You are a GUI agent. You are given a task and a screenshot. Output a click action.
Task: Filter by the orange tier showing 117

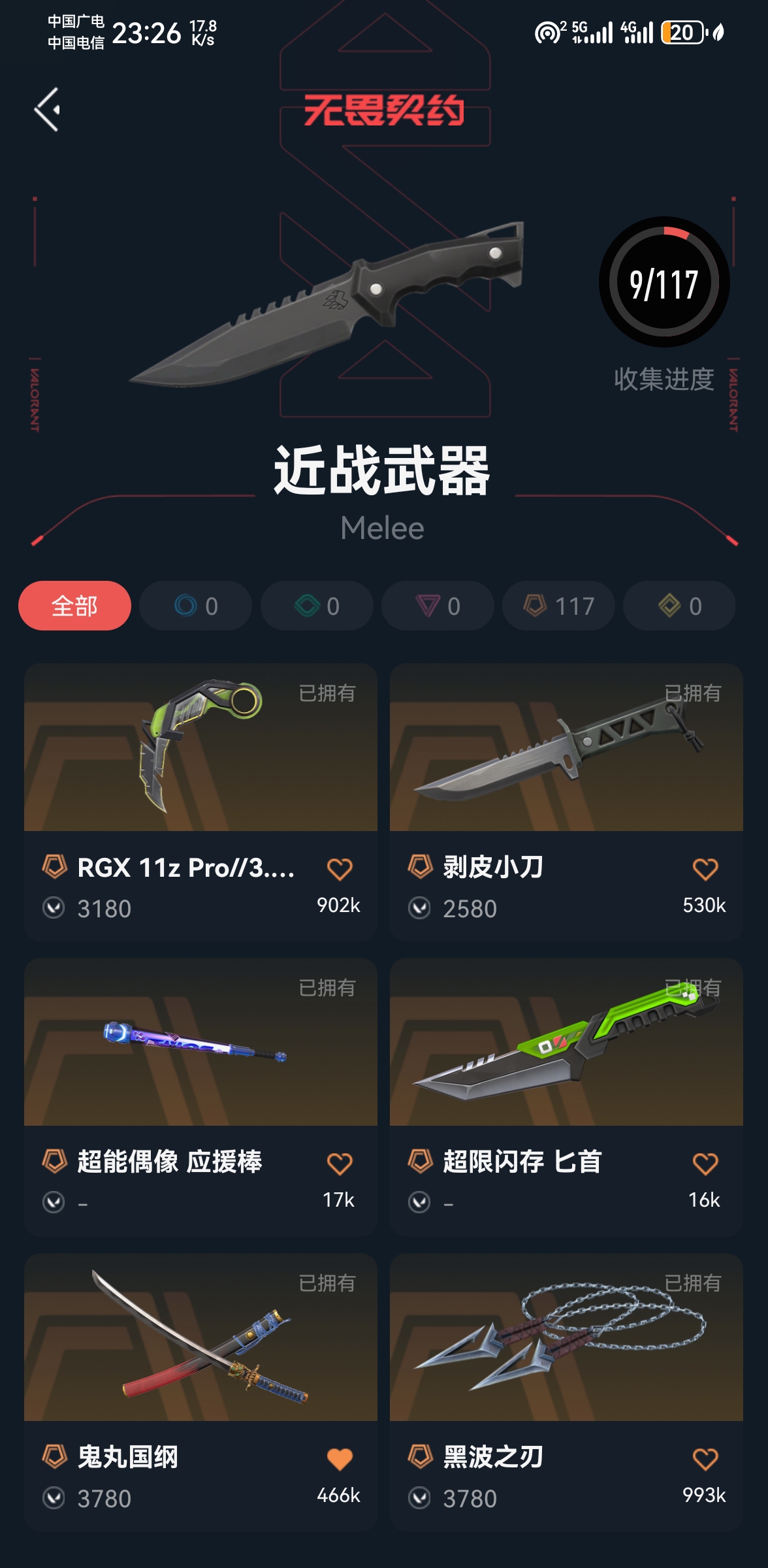558,606
